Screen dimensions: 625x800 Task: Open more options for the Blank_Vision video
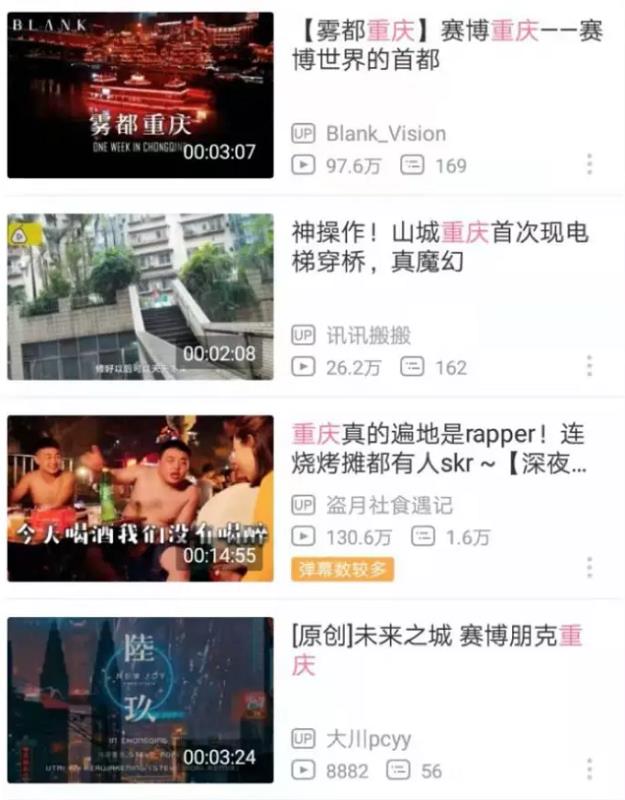(x=590, y=165)
